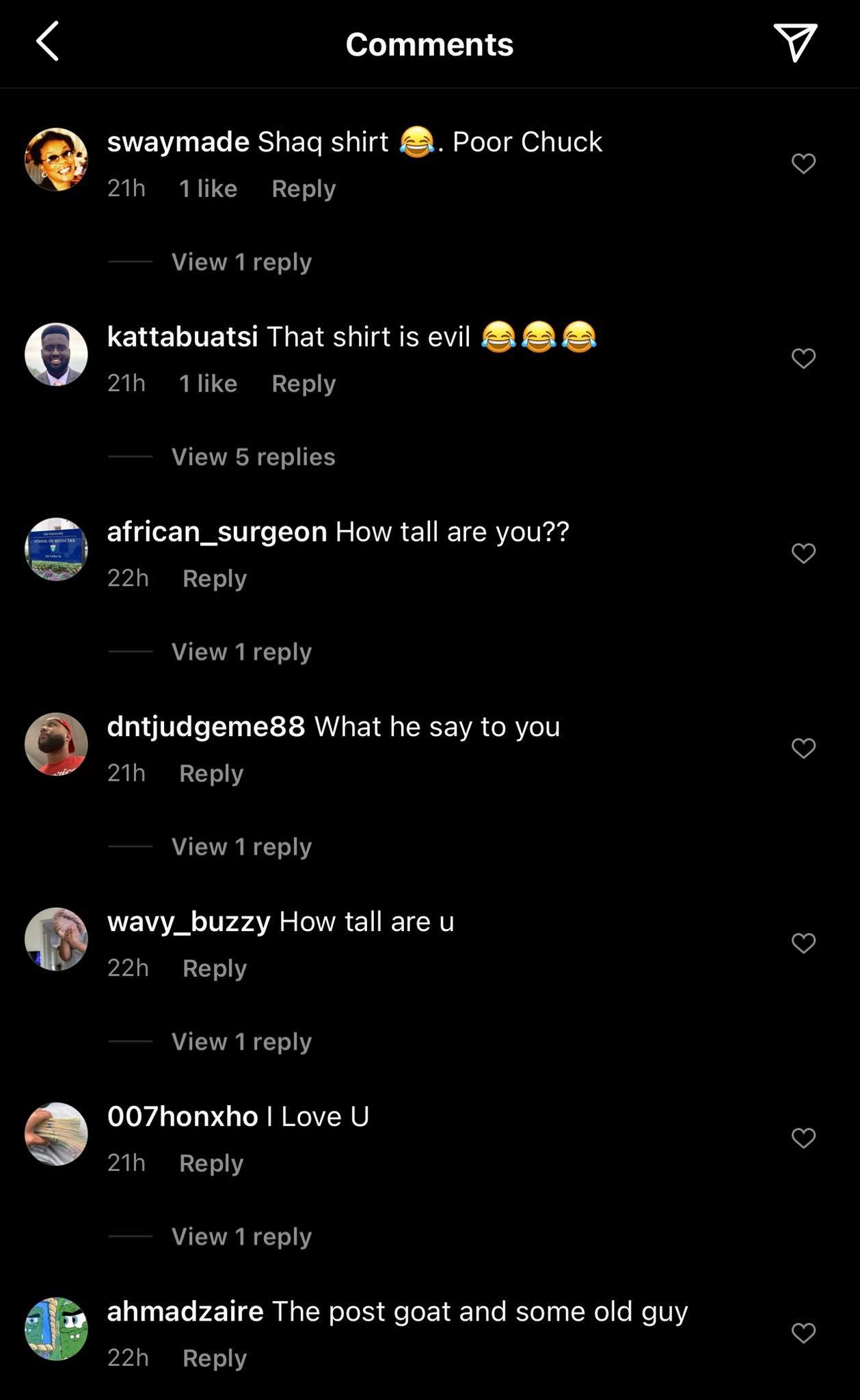Like kattabuatsi's shirt comment
Screen dimensions: 860x1400
click(803, 358)
